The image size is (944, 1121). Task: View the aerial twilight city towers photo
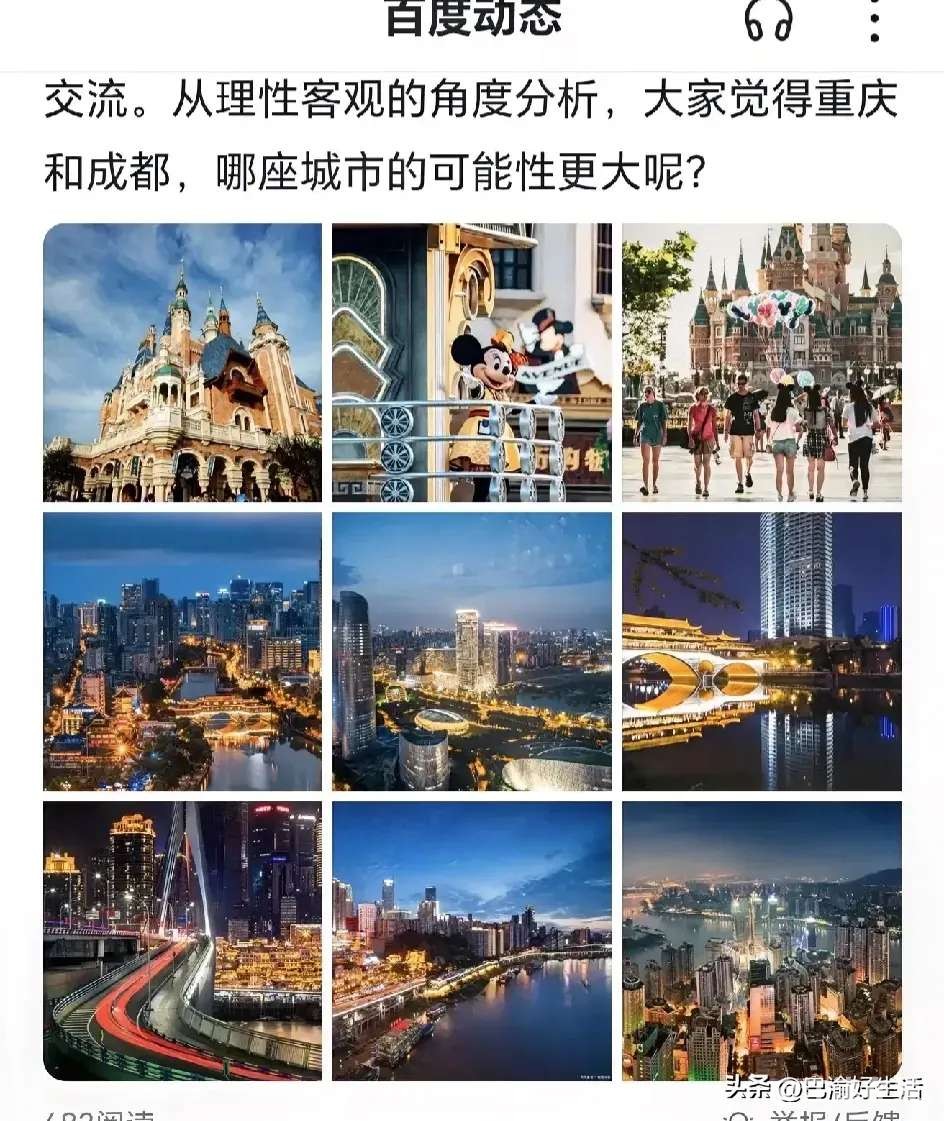472,651
